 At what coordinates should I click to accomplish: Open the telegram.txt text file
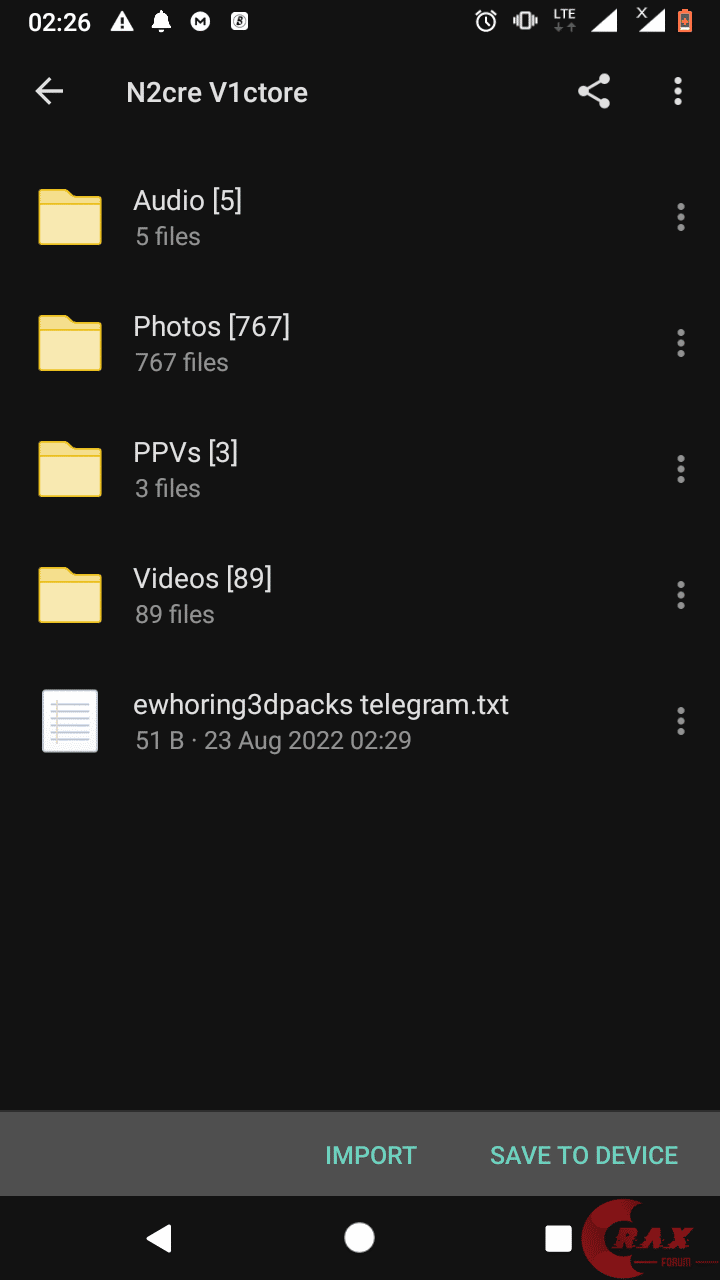pyautogui.click(x=320, y=720)
